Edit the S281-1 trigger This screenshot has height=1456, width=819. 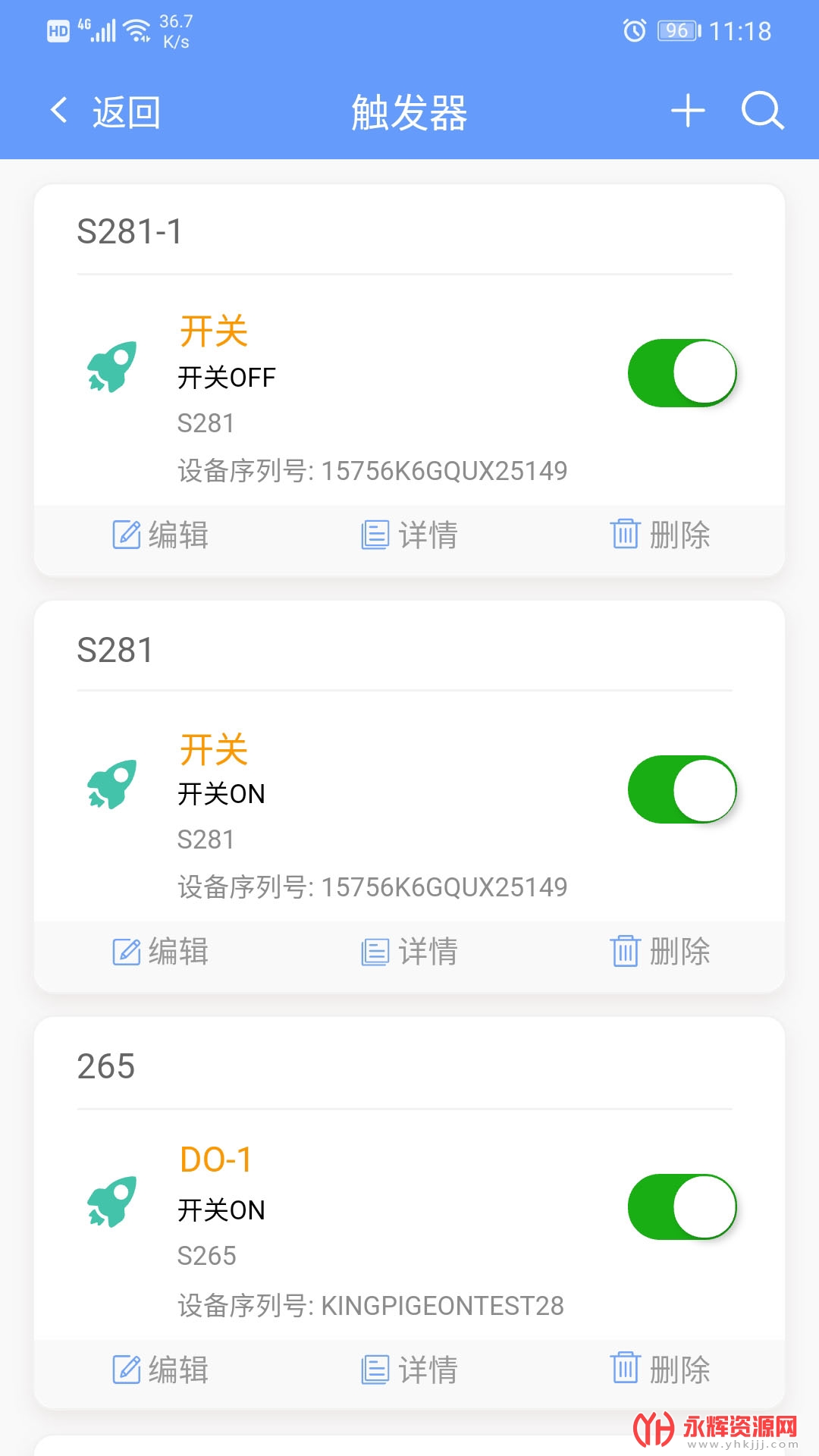coord(160,535)
